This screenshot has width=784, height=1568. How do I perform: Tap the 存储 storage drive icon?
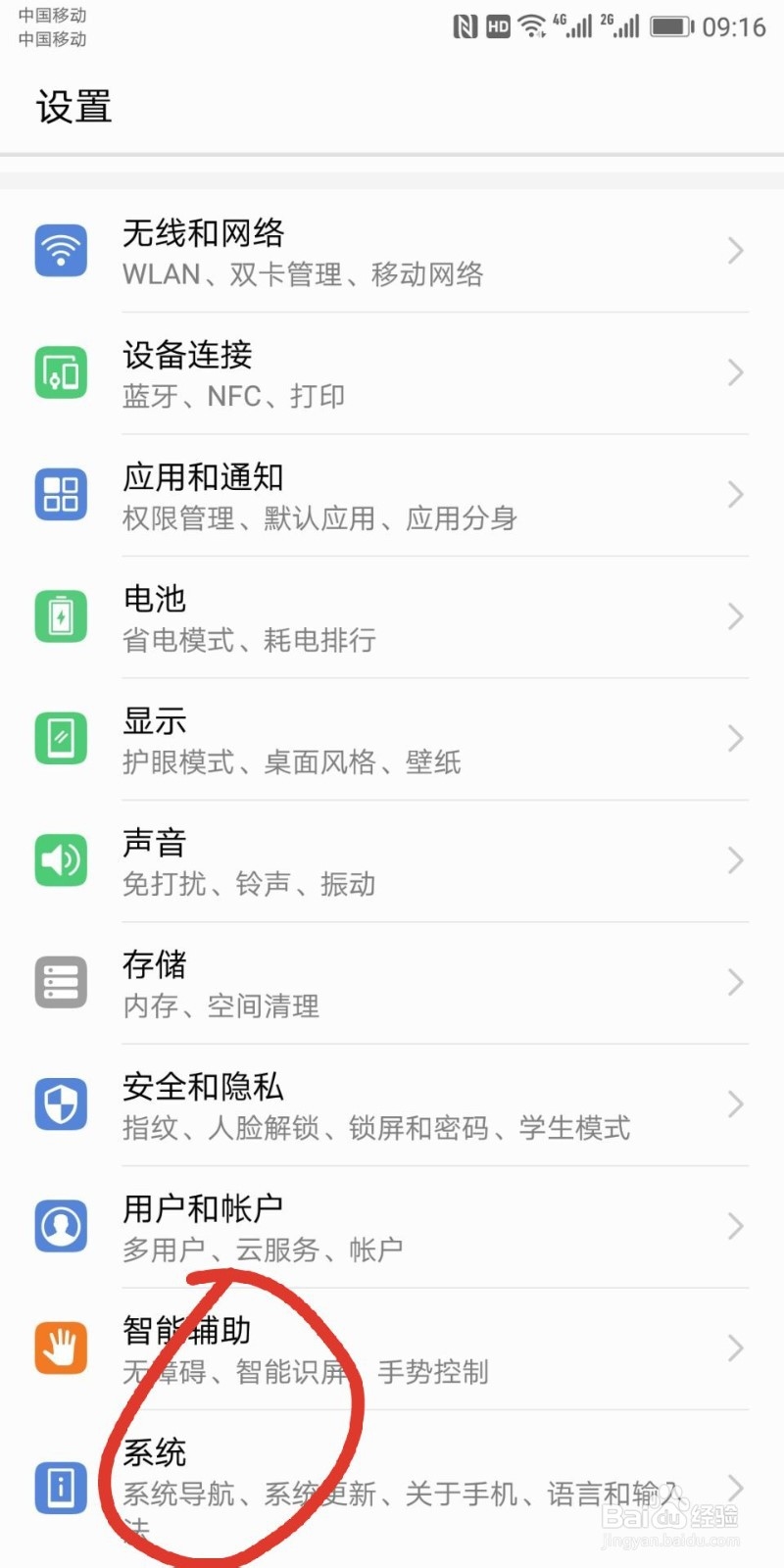point(61,982)
